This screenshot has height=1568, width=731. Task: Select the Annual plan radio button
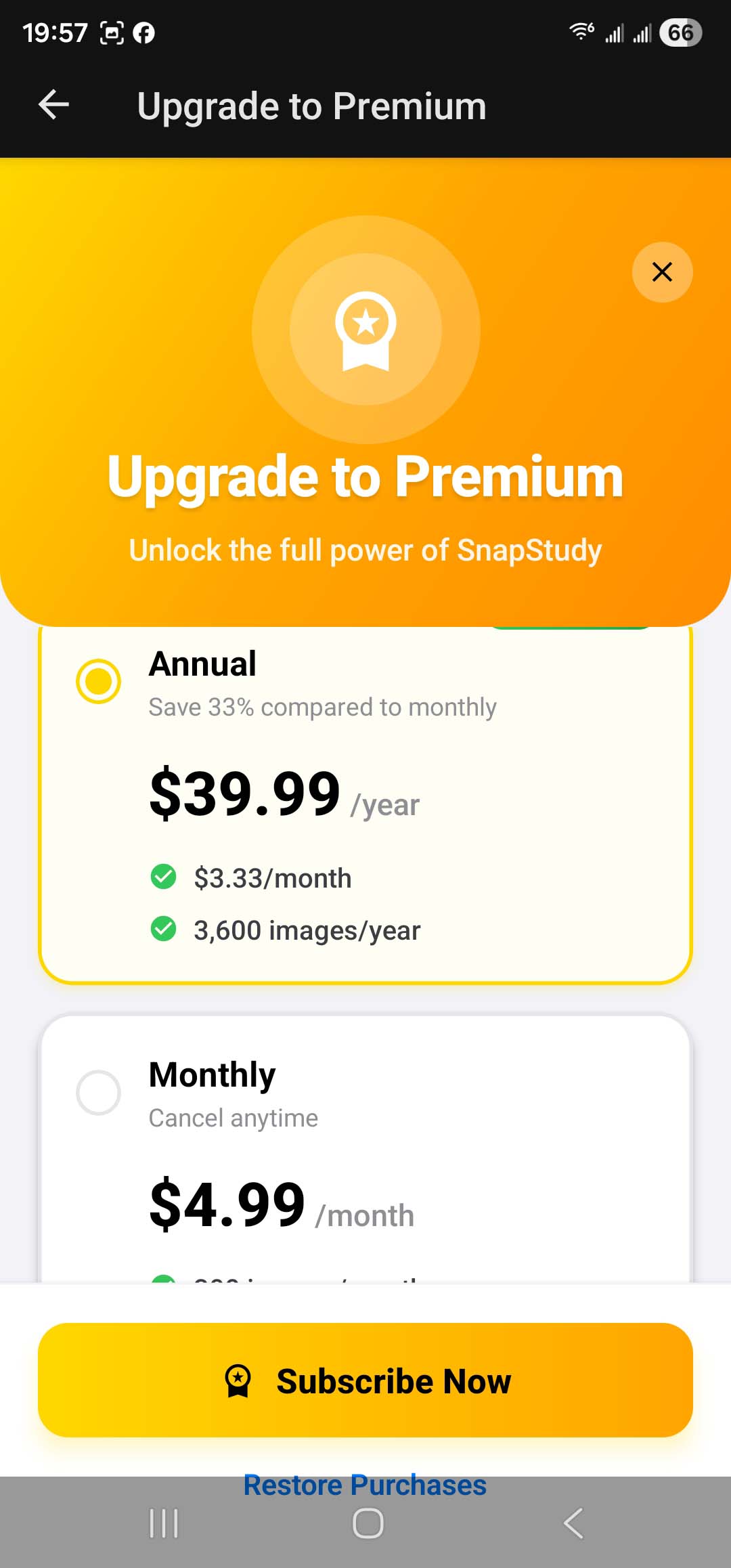99,681
